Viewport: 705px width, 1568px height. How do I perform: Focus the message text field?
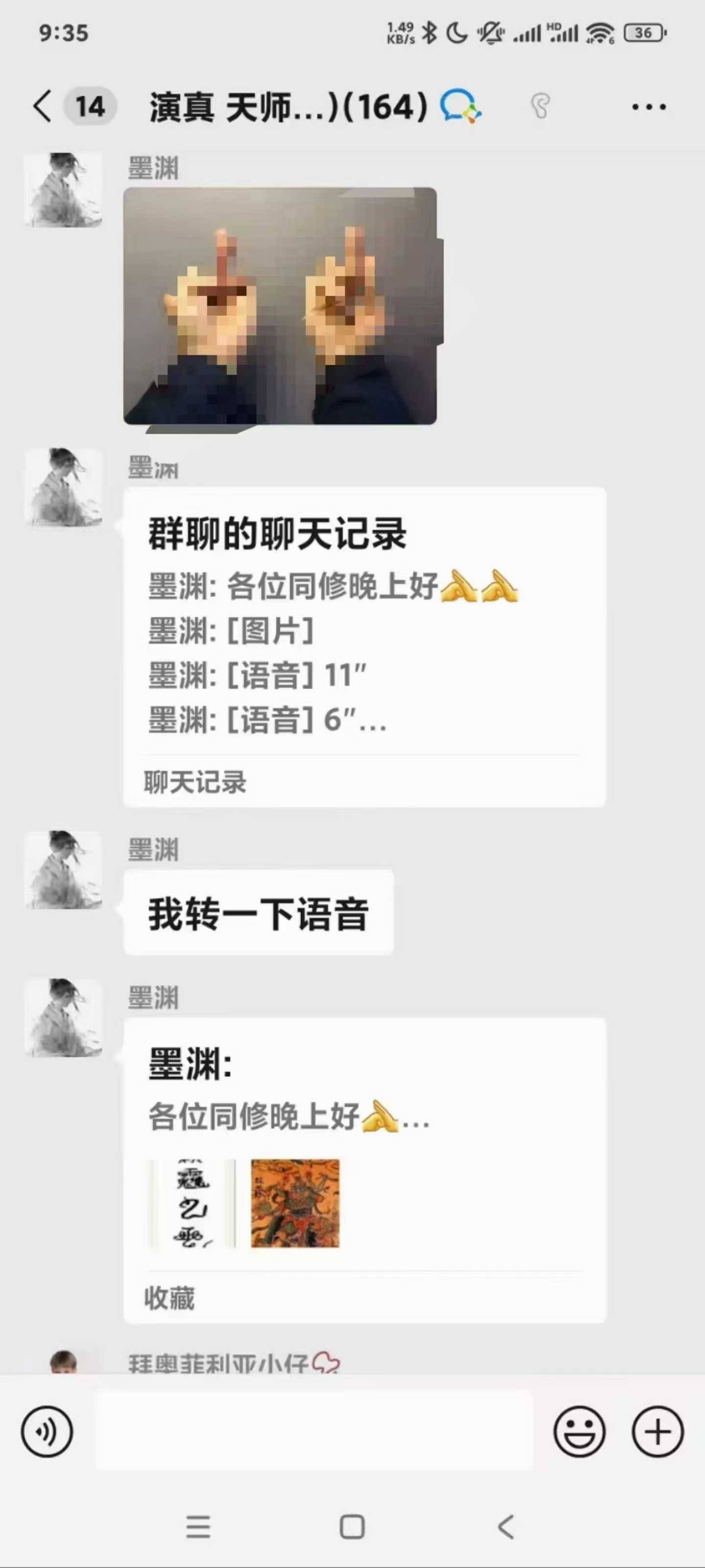[x=313, y=1431]
